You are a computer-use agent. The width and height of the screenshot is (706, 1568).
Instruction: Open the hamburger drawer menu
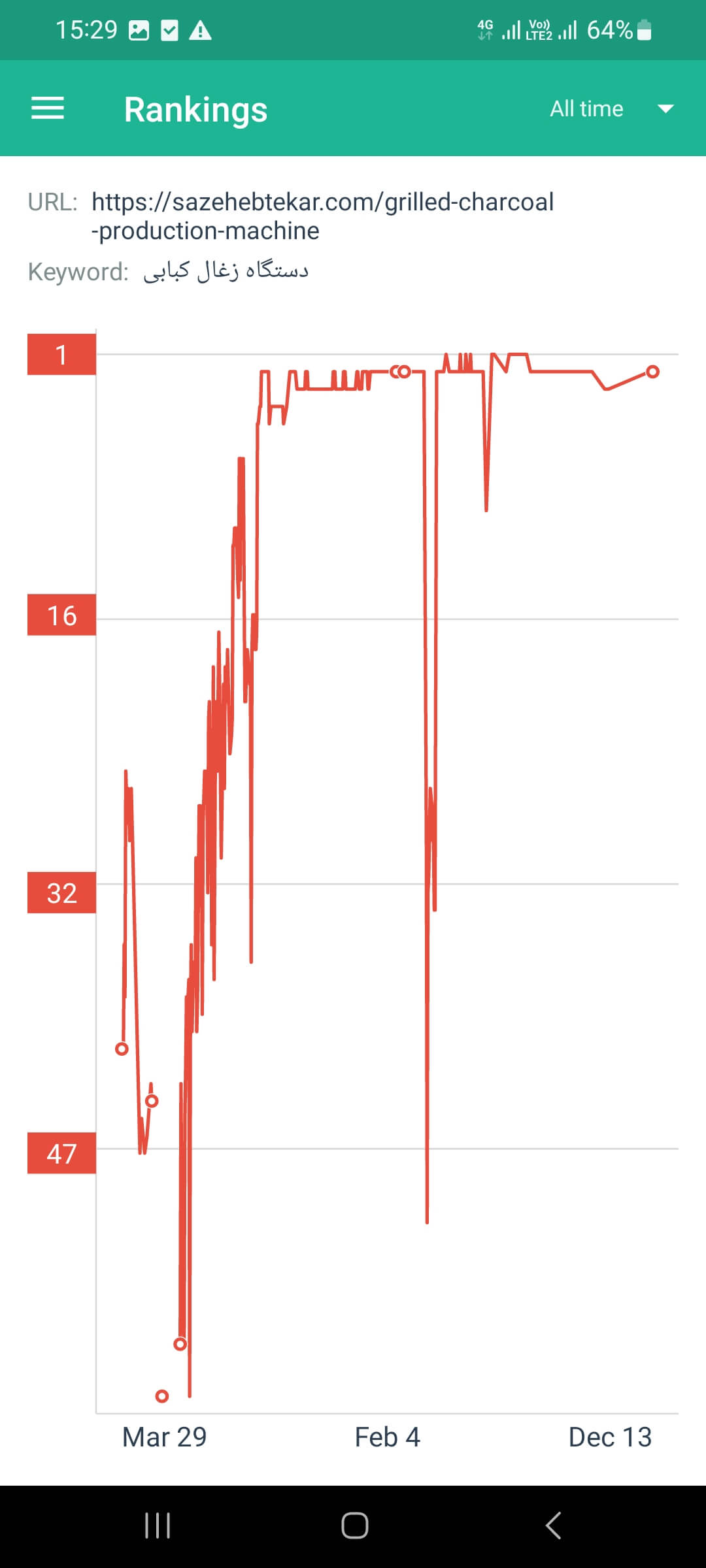[48, 108]
